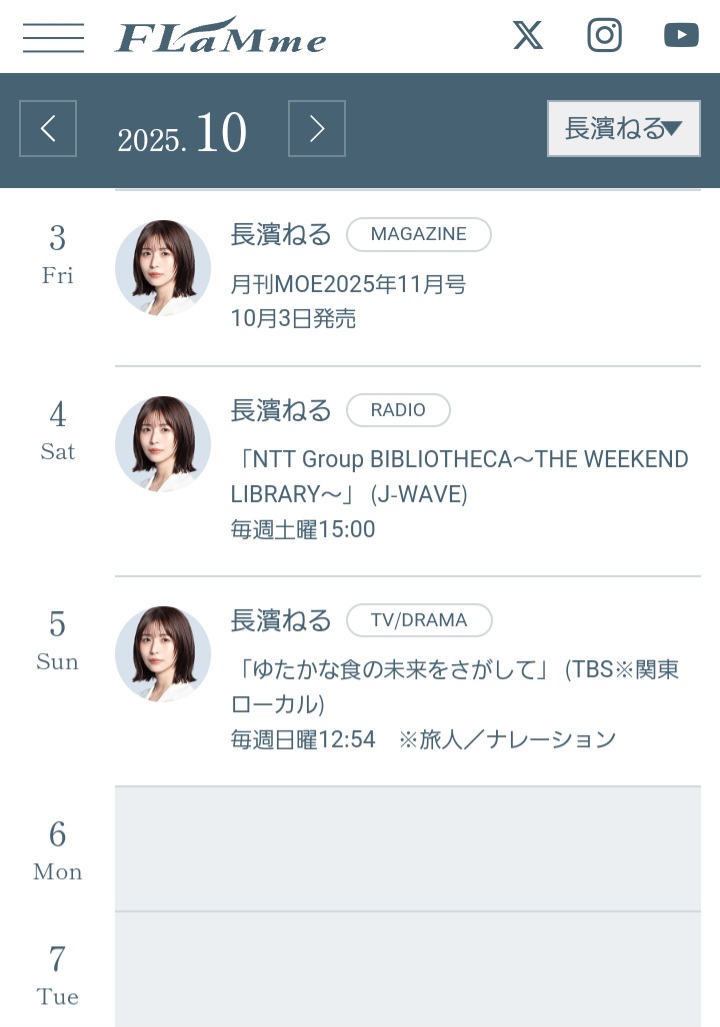720x1027 pixels.
Task: Open the hamburger menu
Action: click(x=53, y=37)
